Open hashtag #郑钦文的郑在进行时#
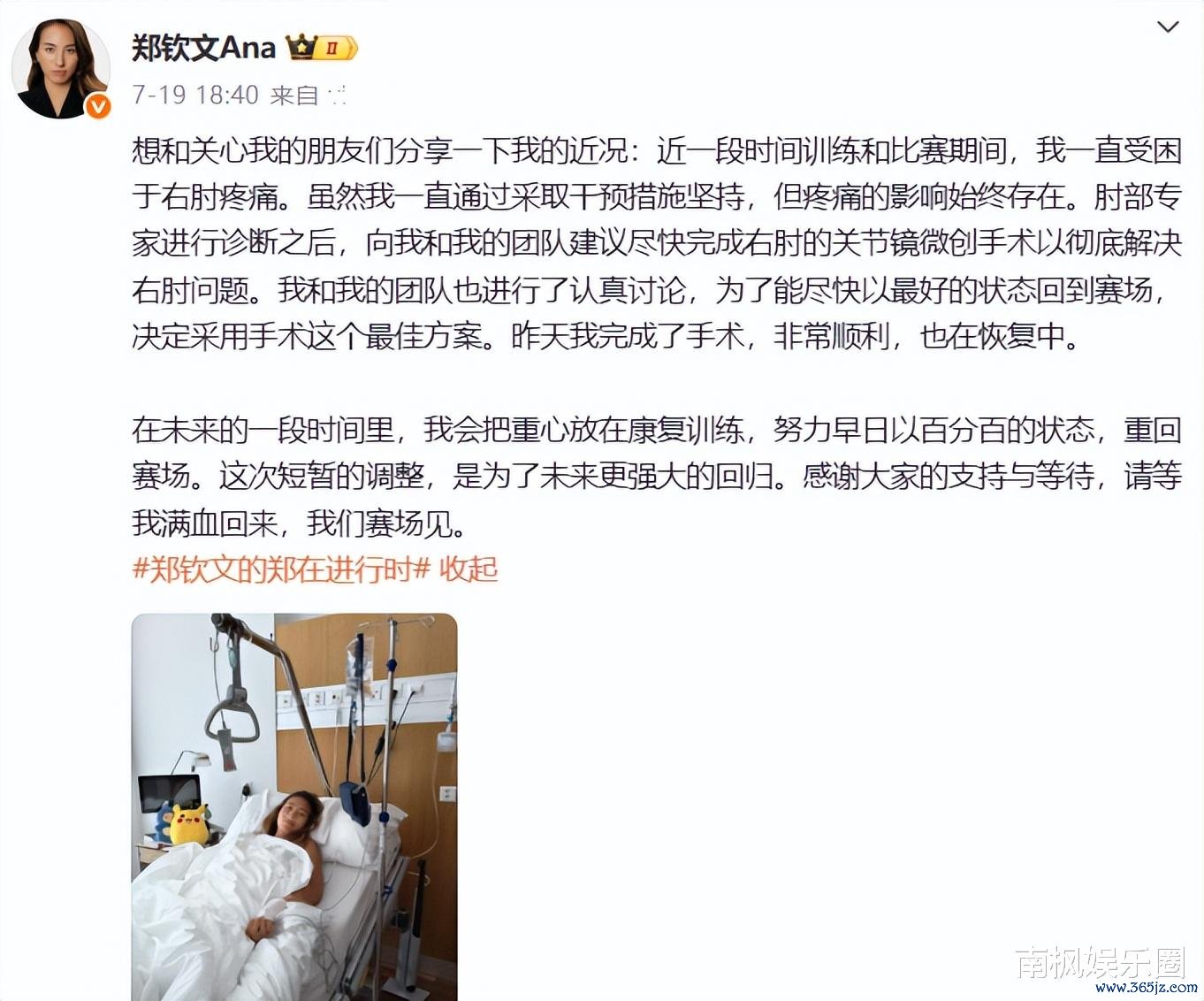The image size is (1204, 1001). click(x=281, y=569)
